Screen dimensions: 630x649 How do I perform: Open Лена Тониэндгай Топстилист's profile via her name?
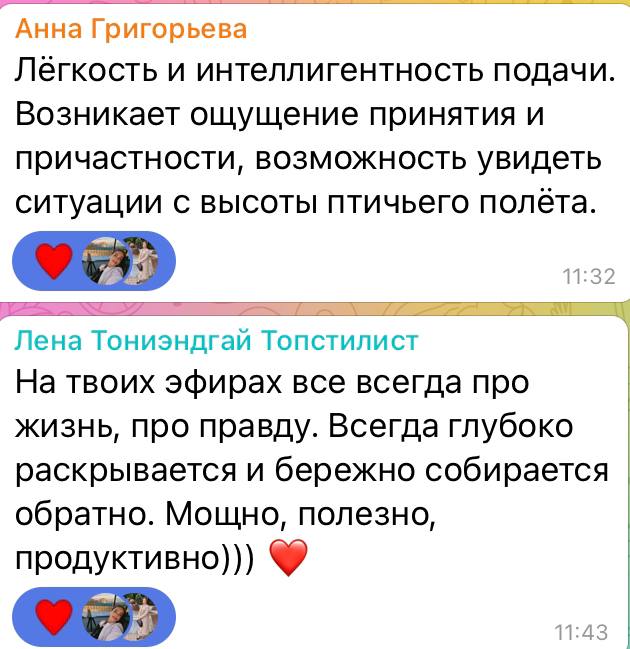(x=216, y=340)
